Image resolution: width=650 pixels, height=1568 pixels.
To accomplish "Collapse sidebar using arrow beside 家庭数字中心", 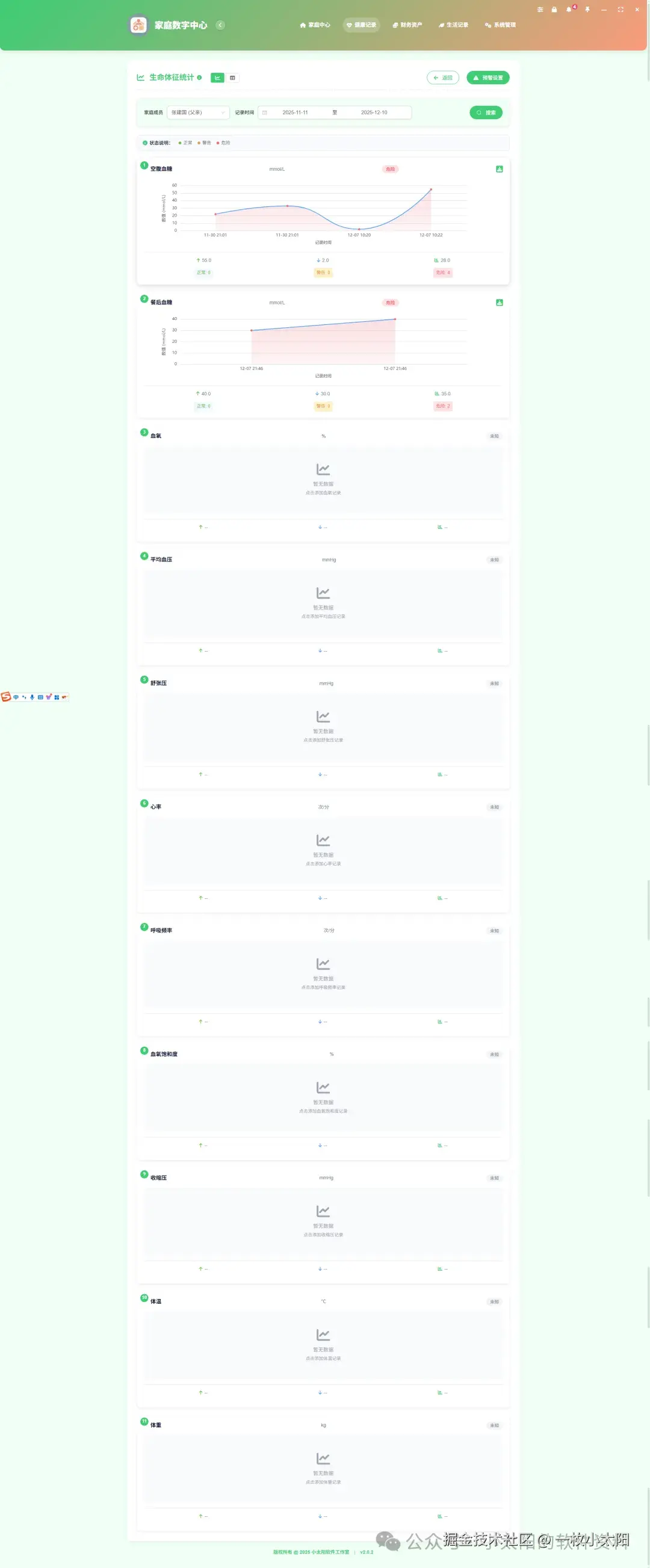I will click(x=220, y=25).
